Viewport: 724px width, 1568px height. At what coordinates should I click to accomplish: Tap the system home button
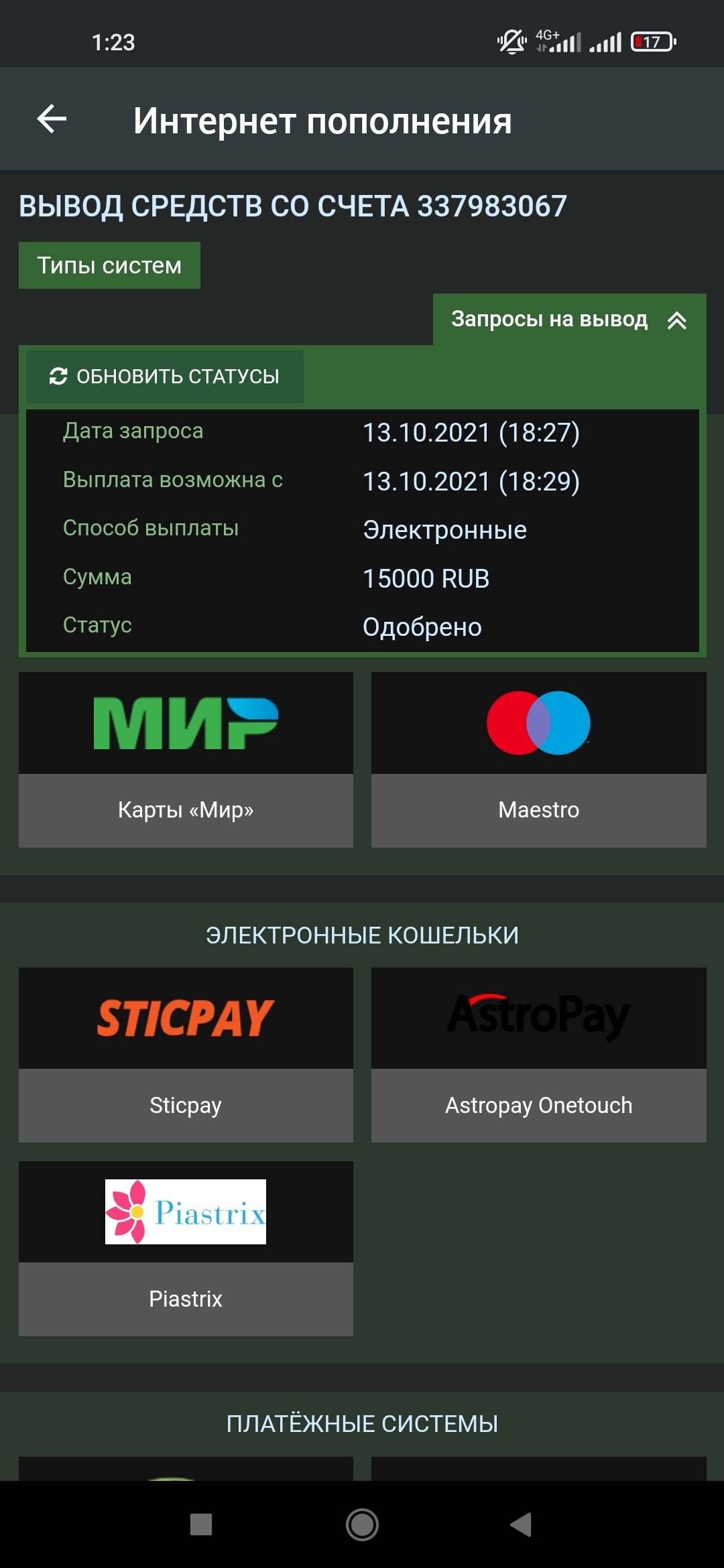[362, 1524]
